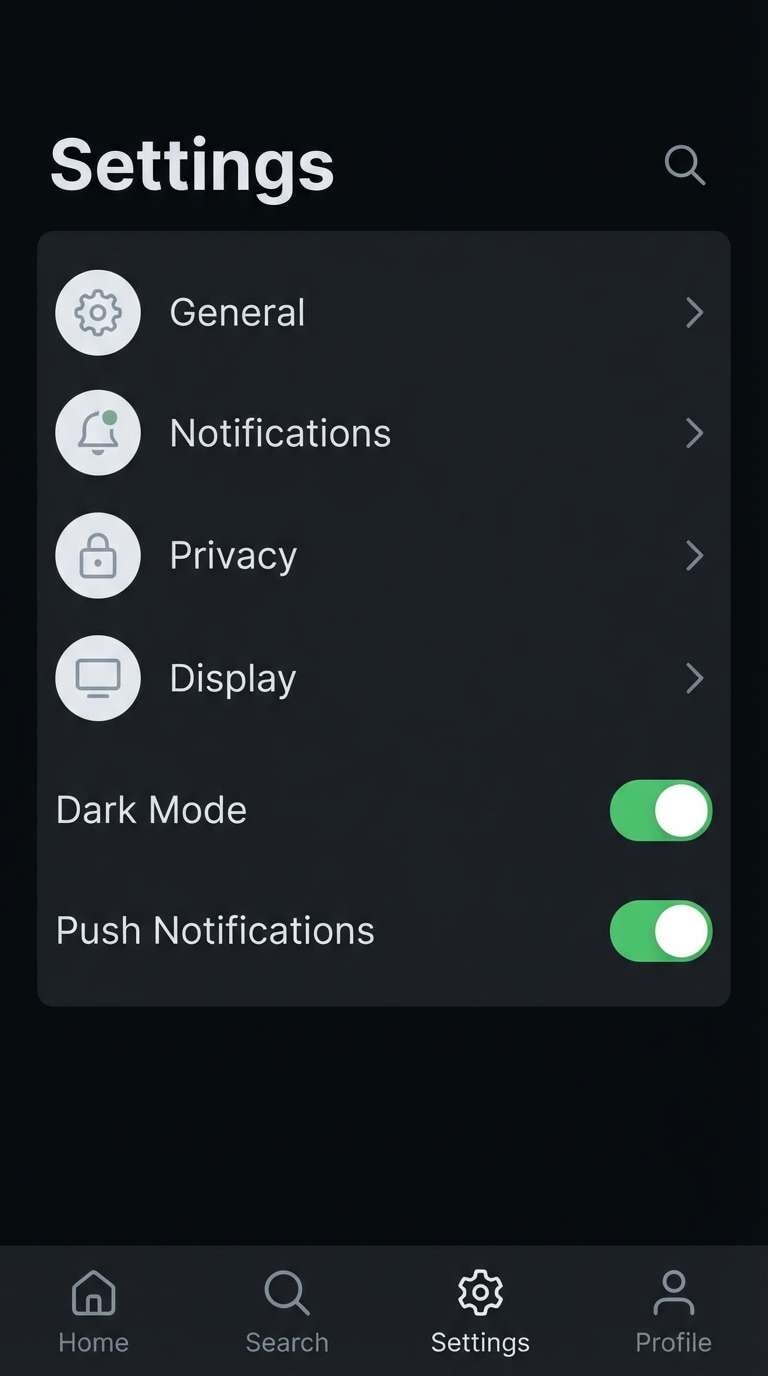Image resolution: width=768 pixels, height=1376 pixels.
Task: Click the Notifications bell icon
Action: click(x=97, y=432)
